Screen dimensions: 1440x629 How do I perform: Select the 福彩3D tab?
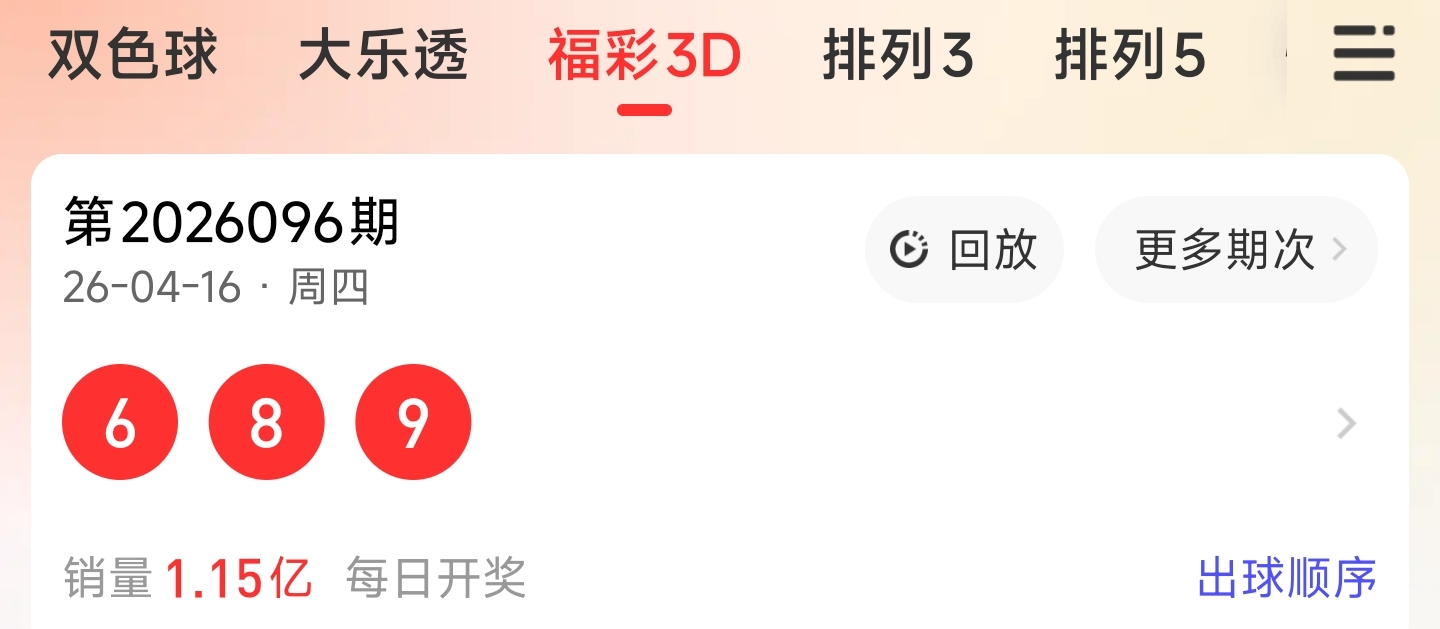coord(644,56)
